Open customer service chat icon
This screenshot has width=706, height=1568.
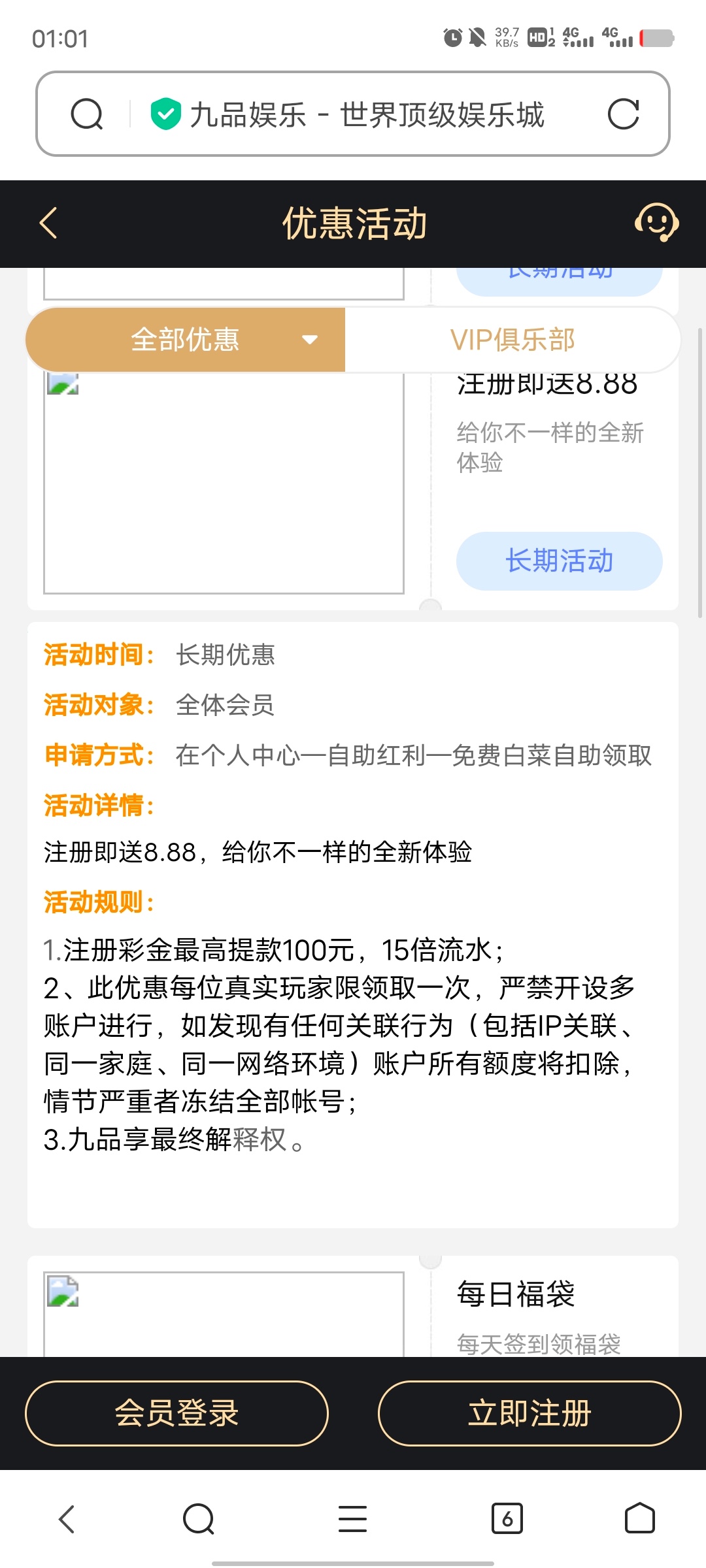click(656, 223)
